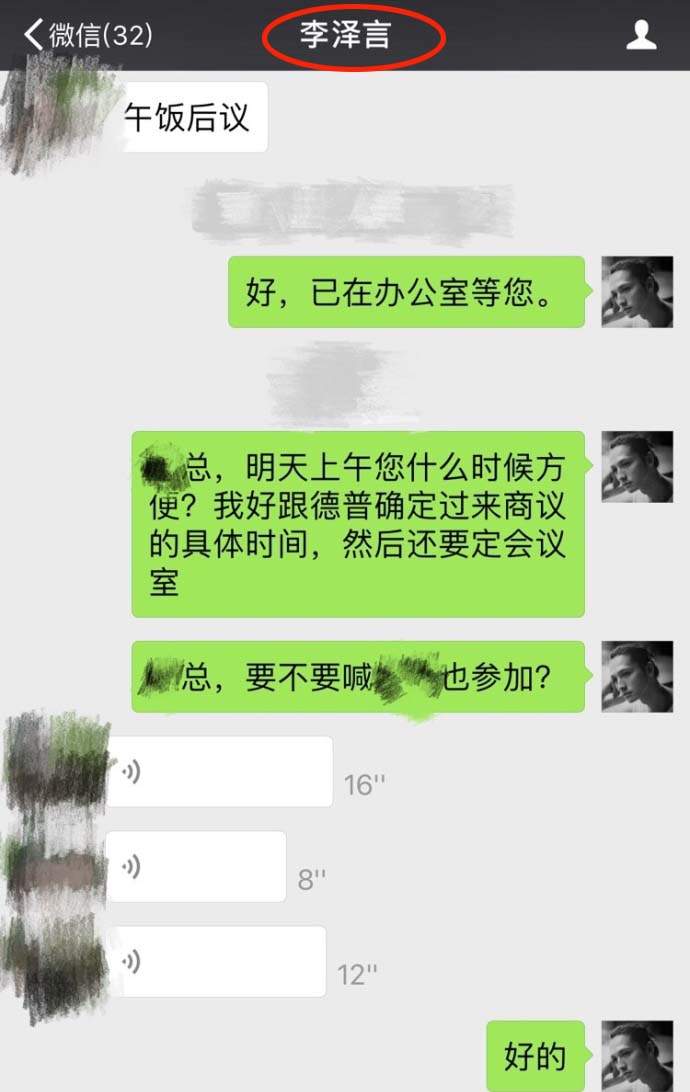This screenshot has height=1092, width=690.
Task: Open chat info via profile icon
Action: (641, 34)
